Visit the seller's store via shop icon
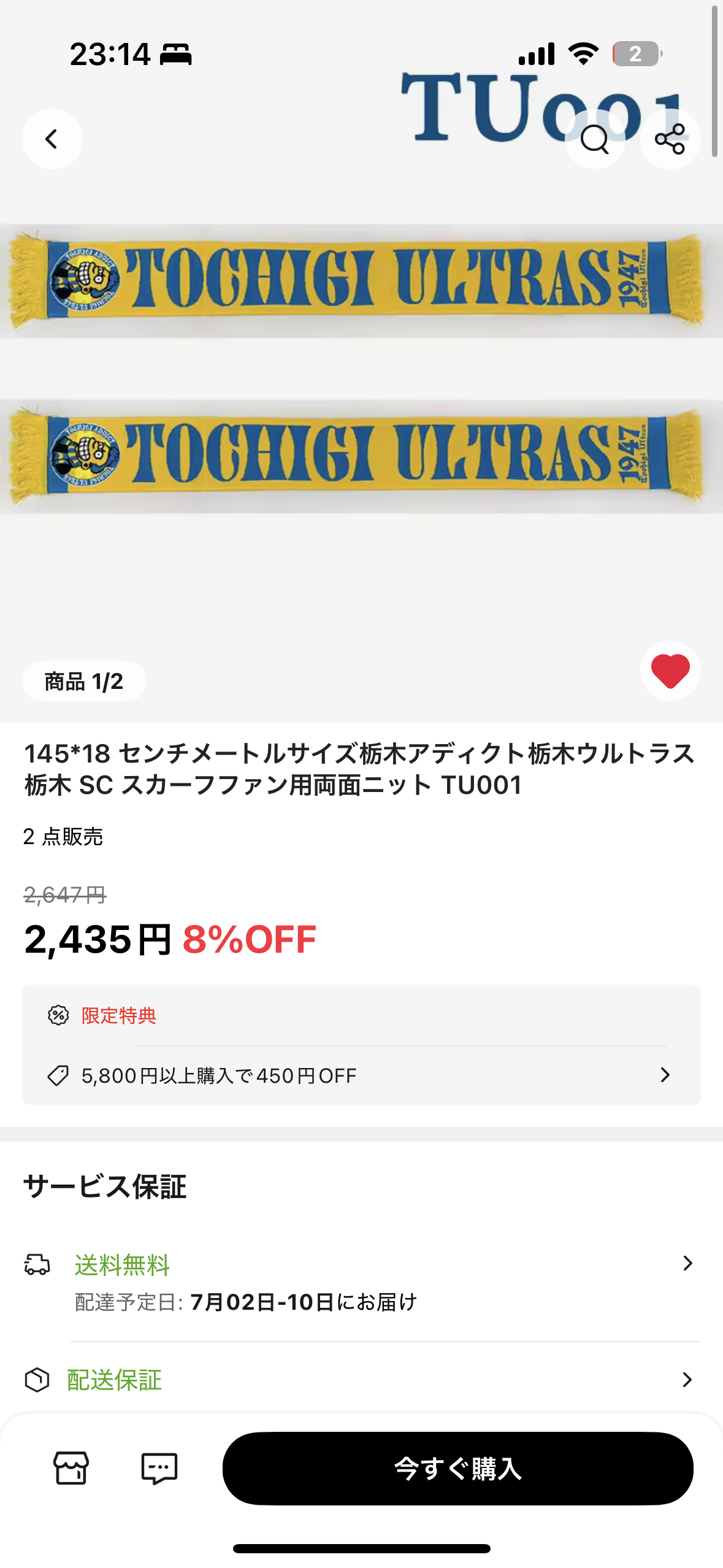Viewport: 723px width, 1568px height. [71, 1468]
